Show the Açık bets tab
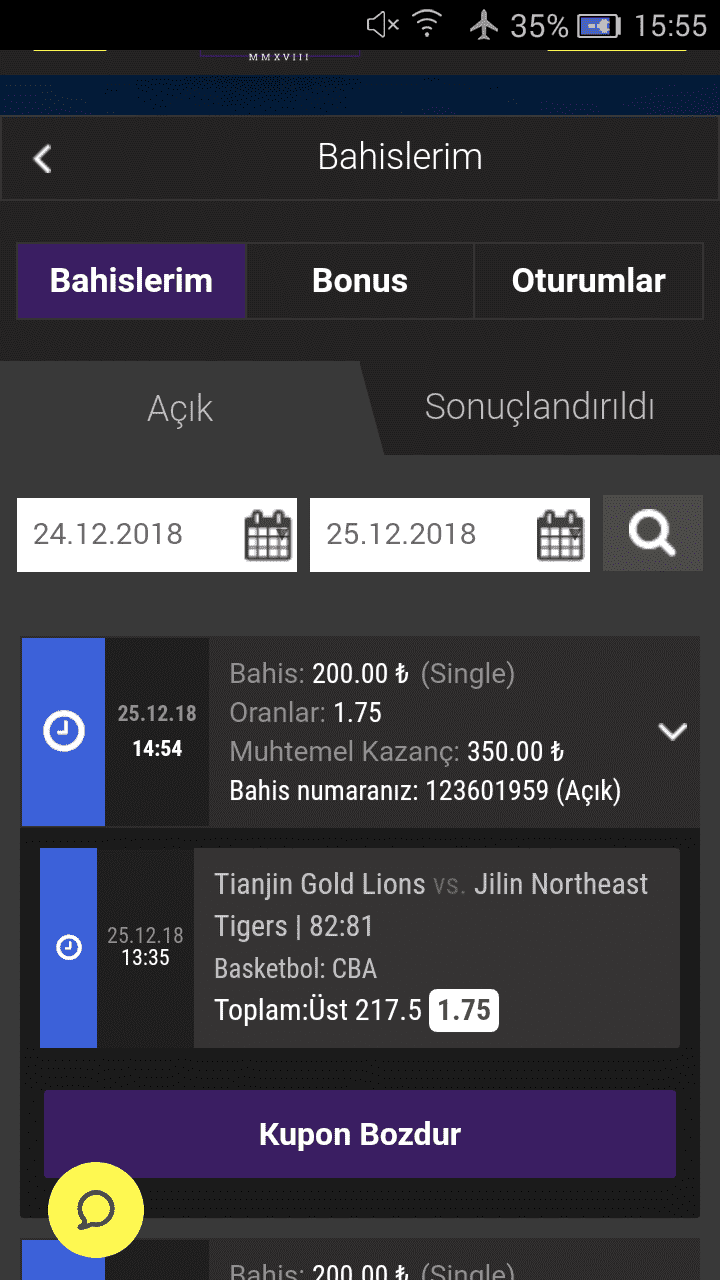The height and width of the screenshot is (1280, 720). pos(180,408)
